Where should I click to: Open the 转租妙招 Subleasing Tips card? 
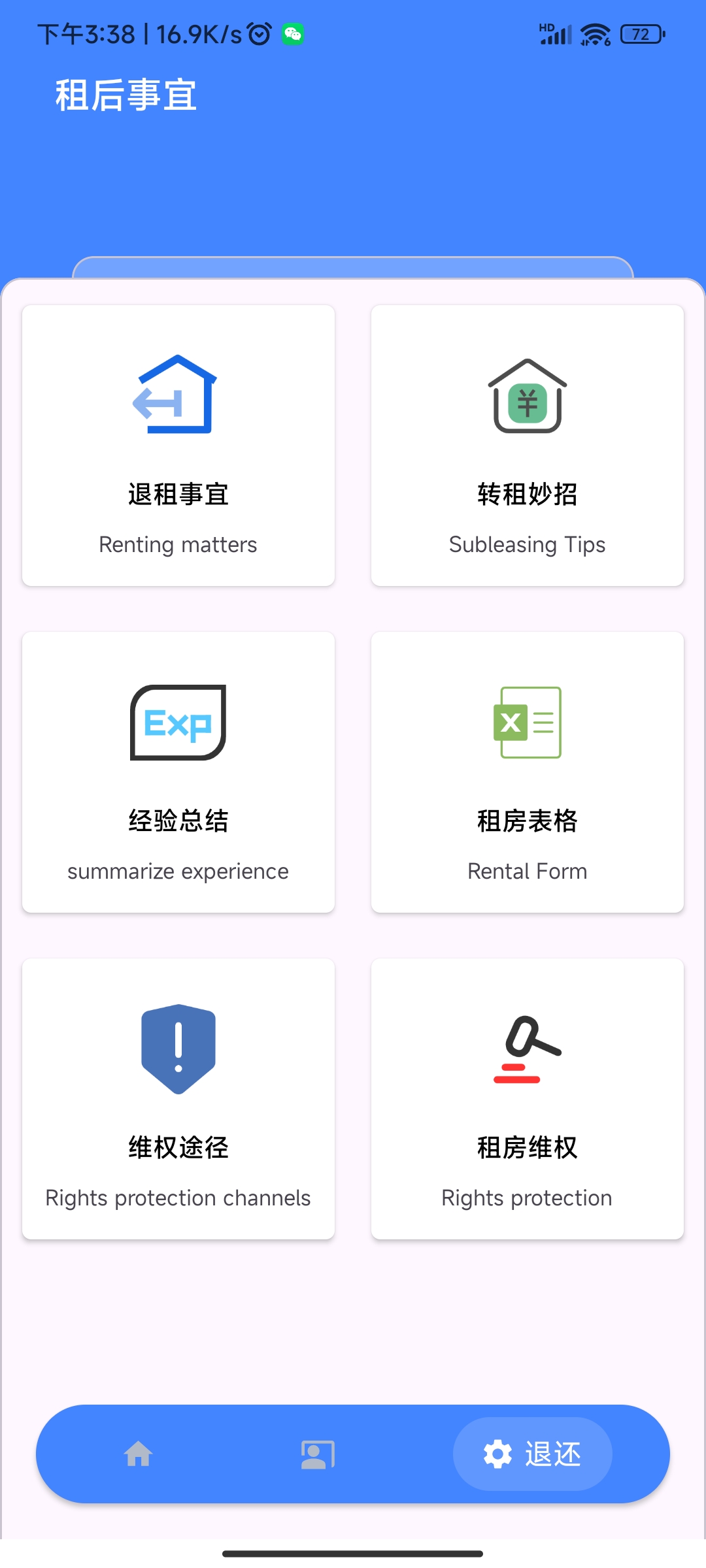(528, 446)
